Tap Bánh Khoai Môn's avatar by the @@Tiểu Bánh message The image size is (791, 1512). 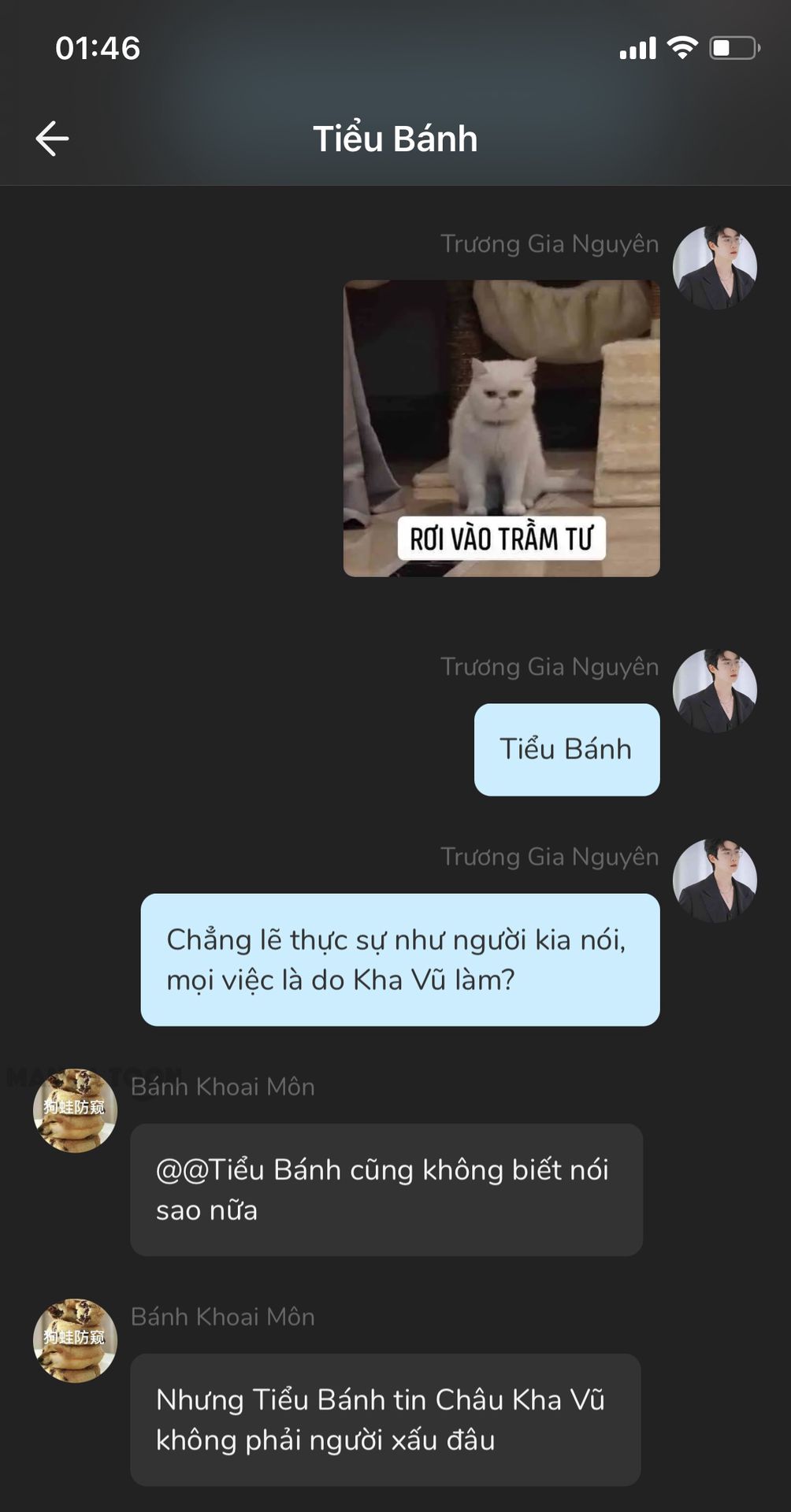tap(75, 1110)
